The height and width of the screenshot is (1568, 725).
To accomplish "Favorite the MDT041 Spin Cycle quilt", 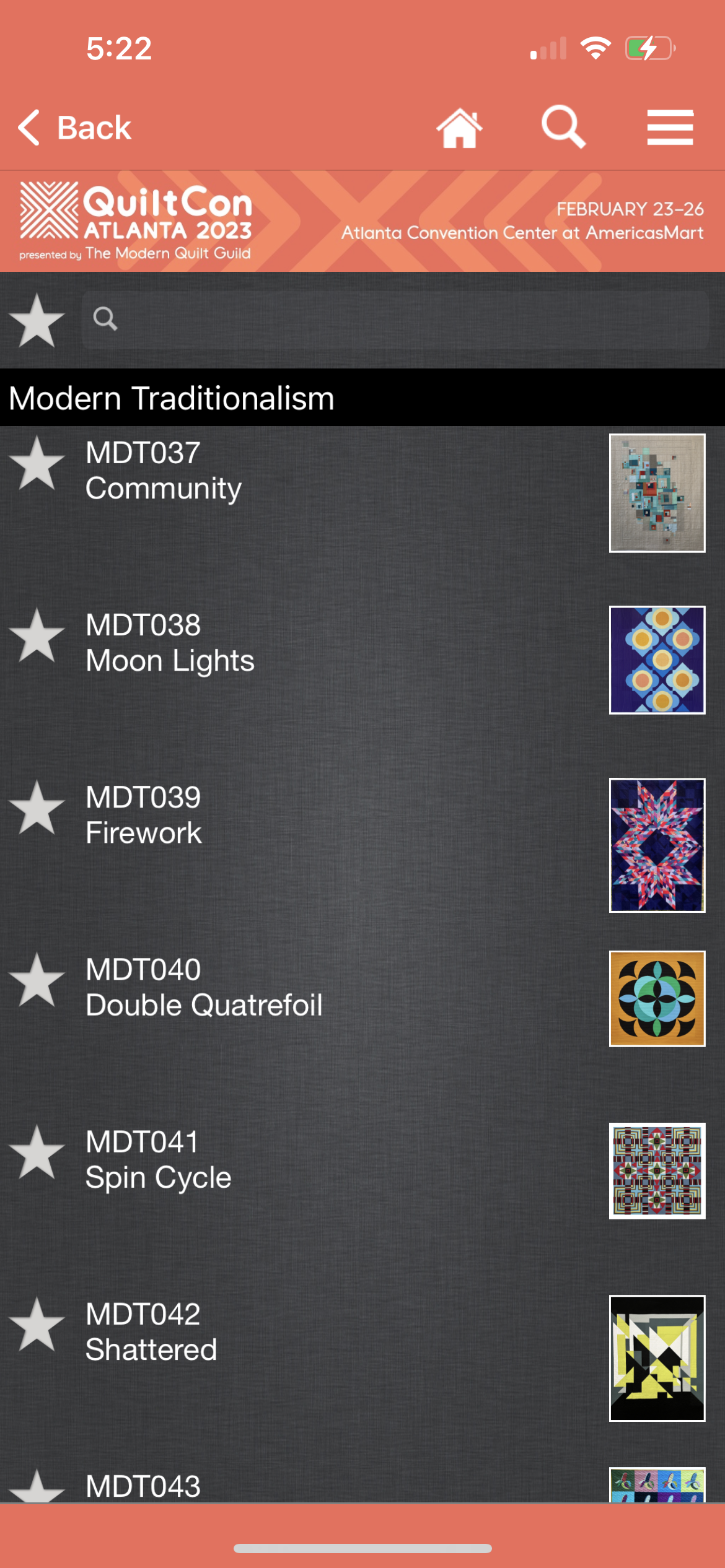I will point(37,1152).
